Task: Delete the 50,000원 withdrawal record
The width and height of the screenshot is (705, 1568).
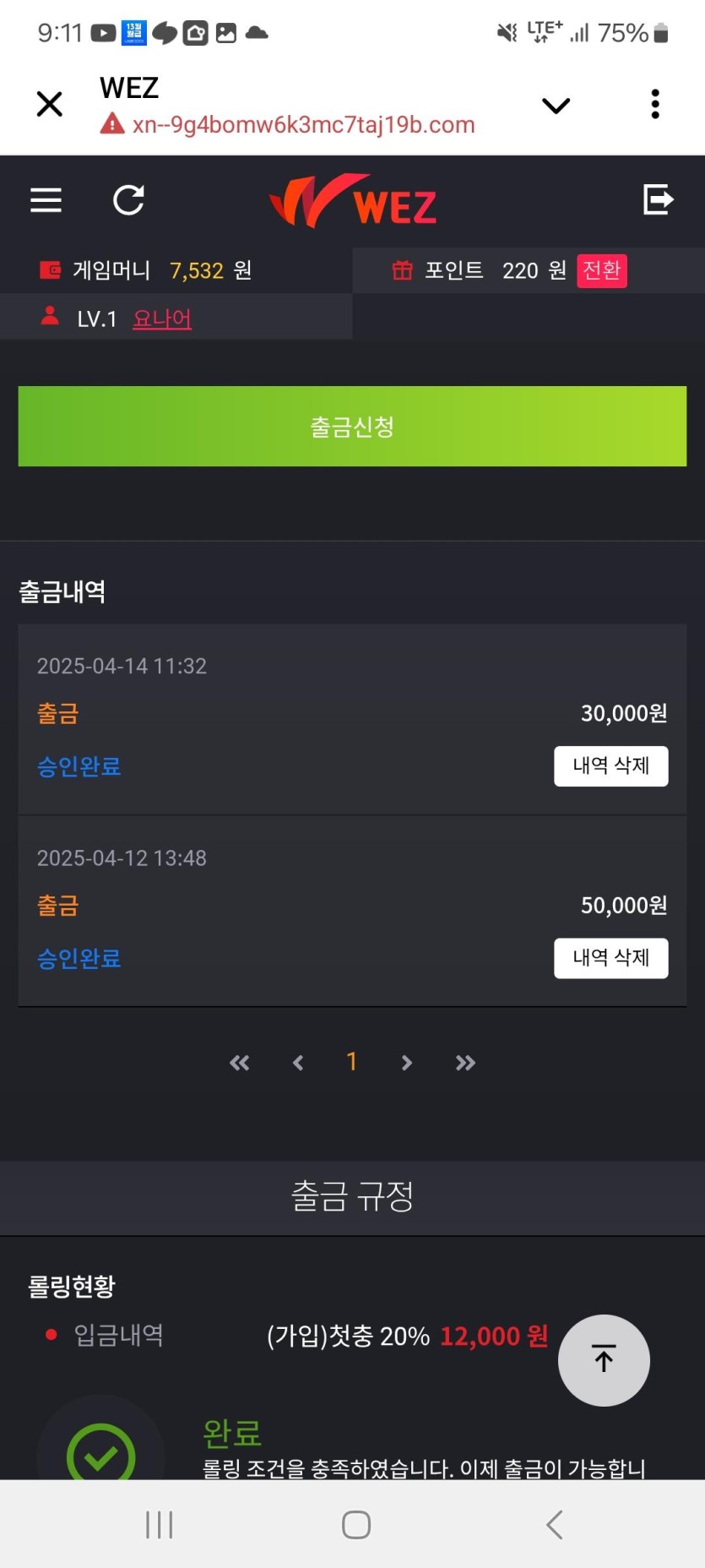Action: click(x=610, y=957)
